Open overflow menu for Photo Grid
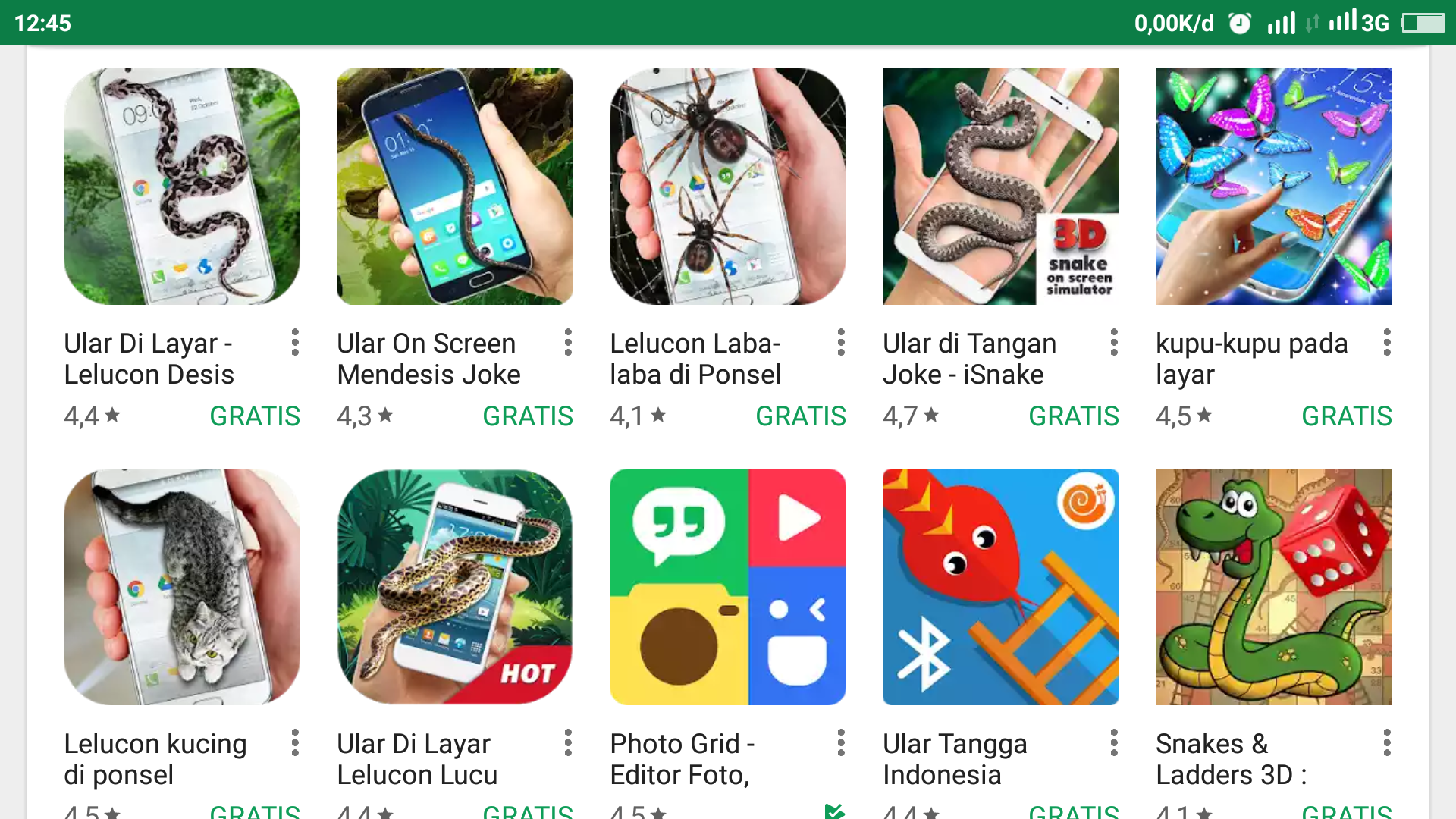This screenshot has width=1456, height=819. tap(841, 743)
